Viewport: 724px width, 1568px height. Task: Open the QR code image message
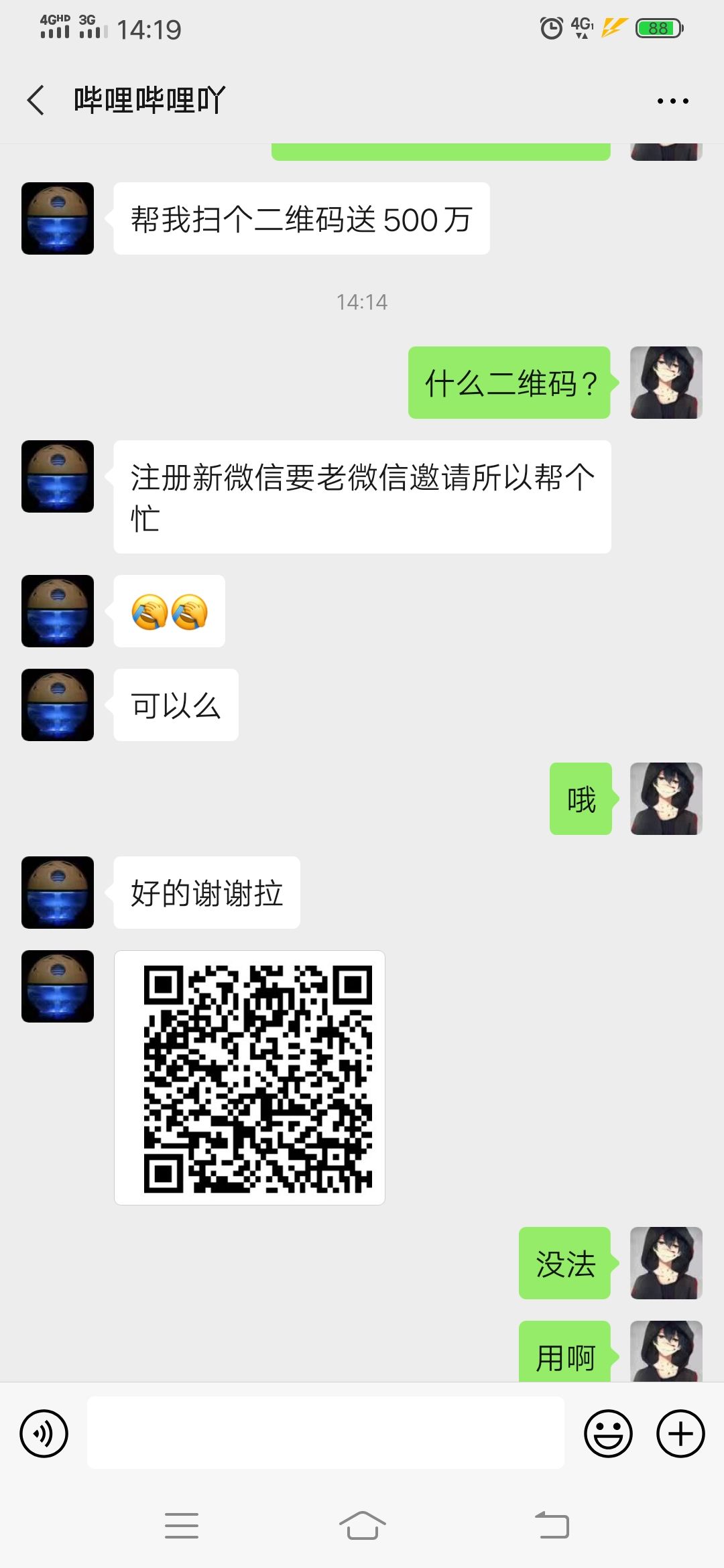(249, 1077)
